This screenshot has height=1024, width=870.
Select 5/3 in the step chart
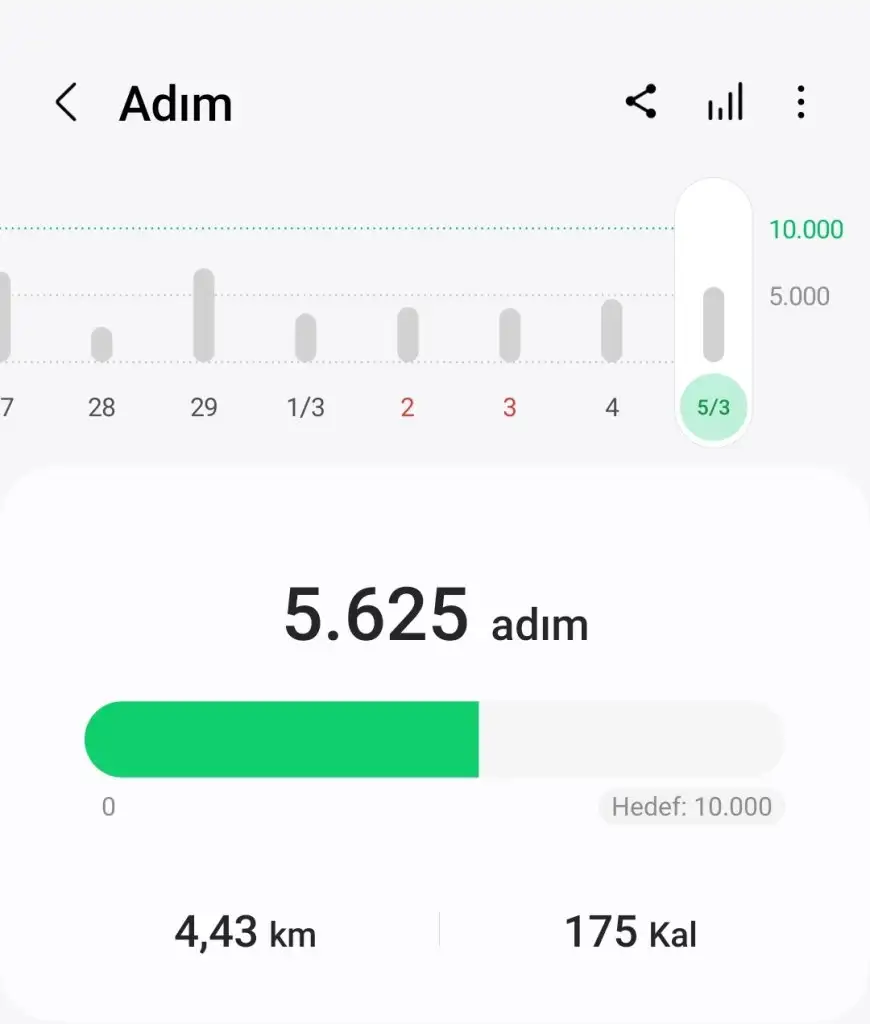[713, 407]
